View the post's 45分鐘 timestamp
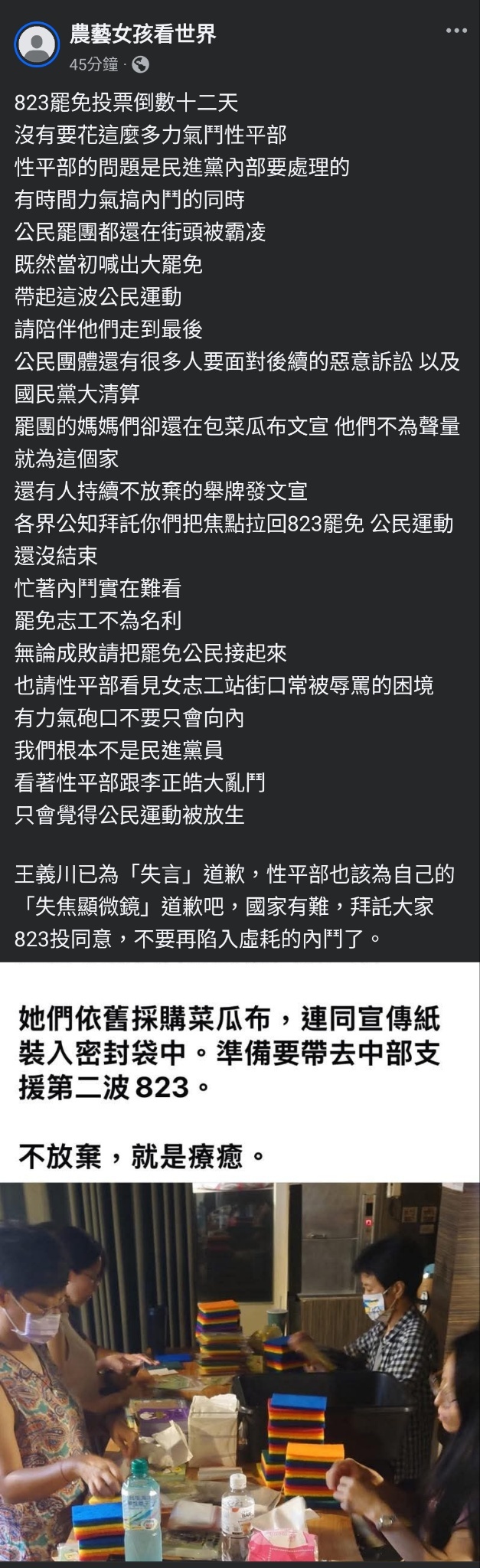Viewport: 480px width, 1568px height. (93, 65)
